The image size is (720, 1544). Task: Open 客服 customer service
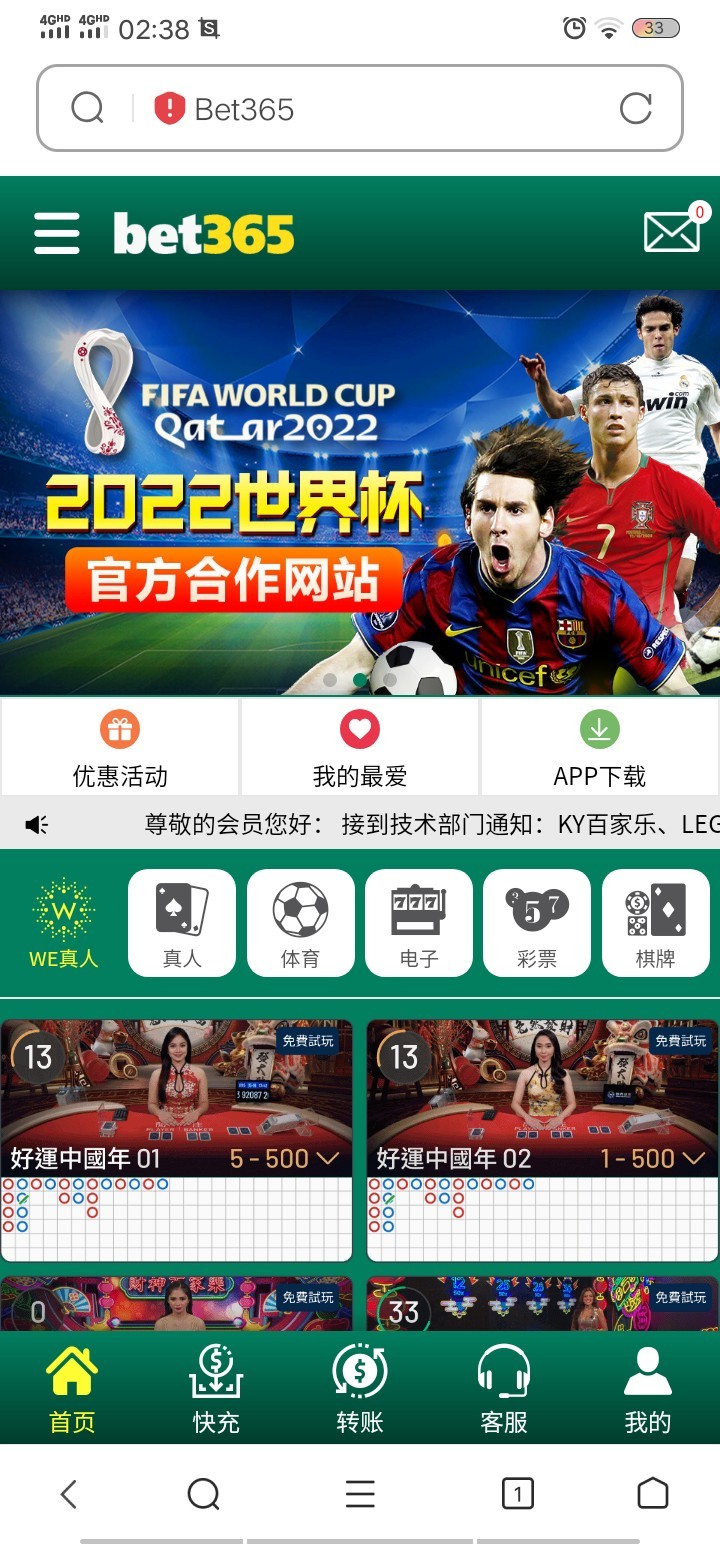tap(504, 1388)
